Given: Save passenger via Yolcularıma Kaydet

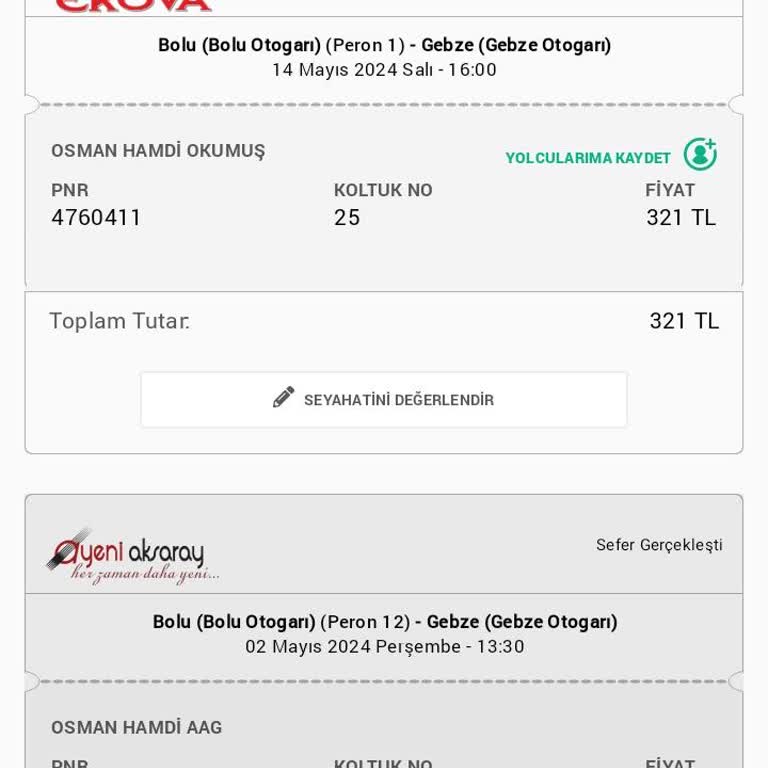Looking at the screenshot, I should tap(611, 156).
